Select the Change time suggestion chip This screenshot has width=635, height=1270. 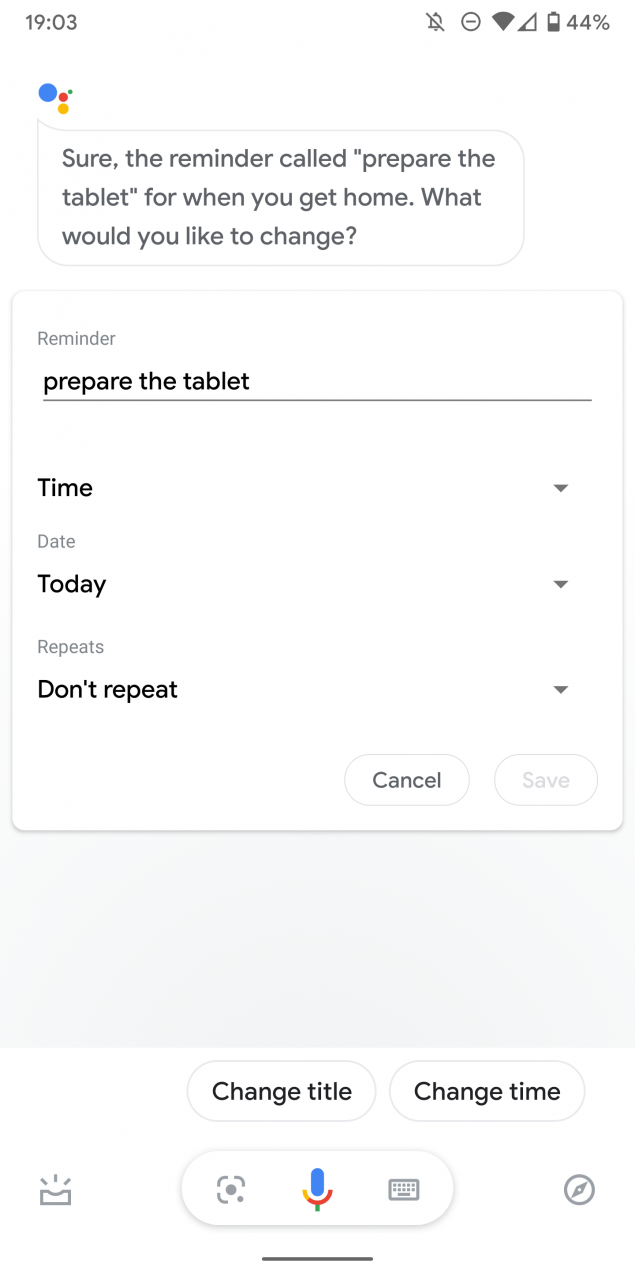(487, 1091)
